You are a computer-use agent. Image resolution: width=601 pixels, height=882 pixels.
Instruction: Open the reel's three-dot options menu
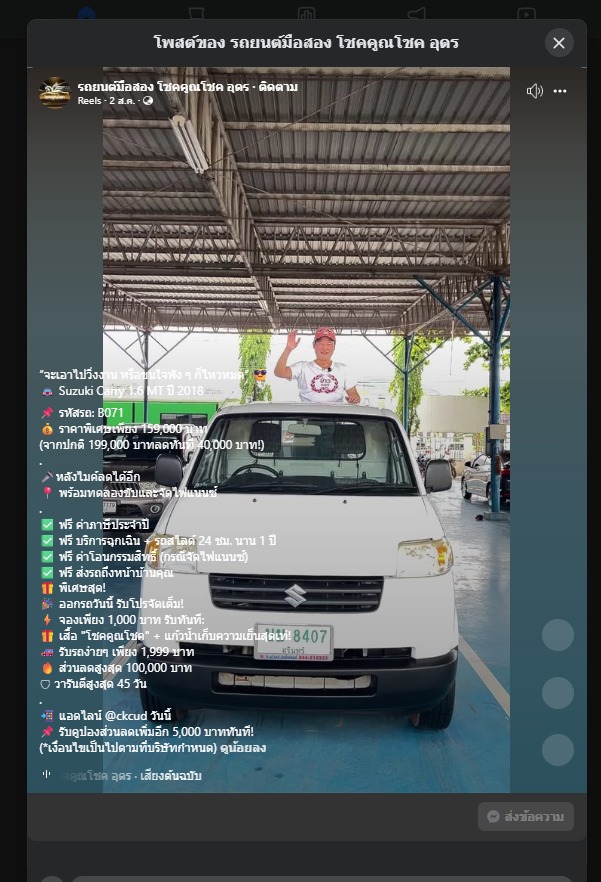coord(560,91)
